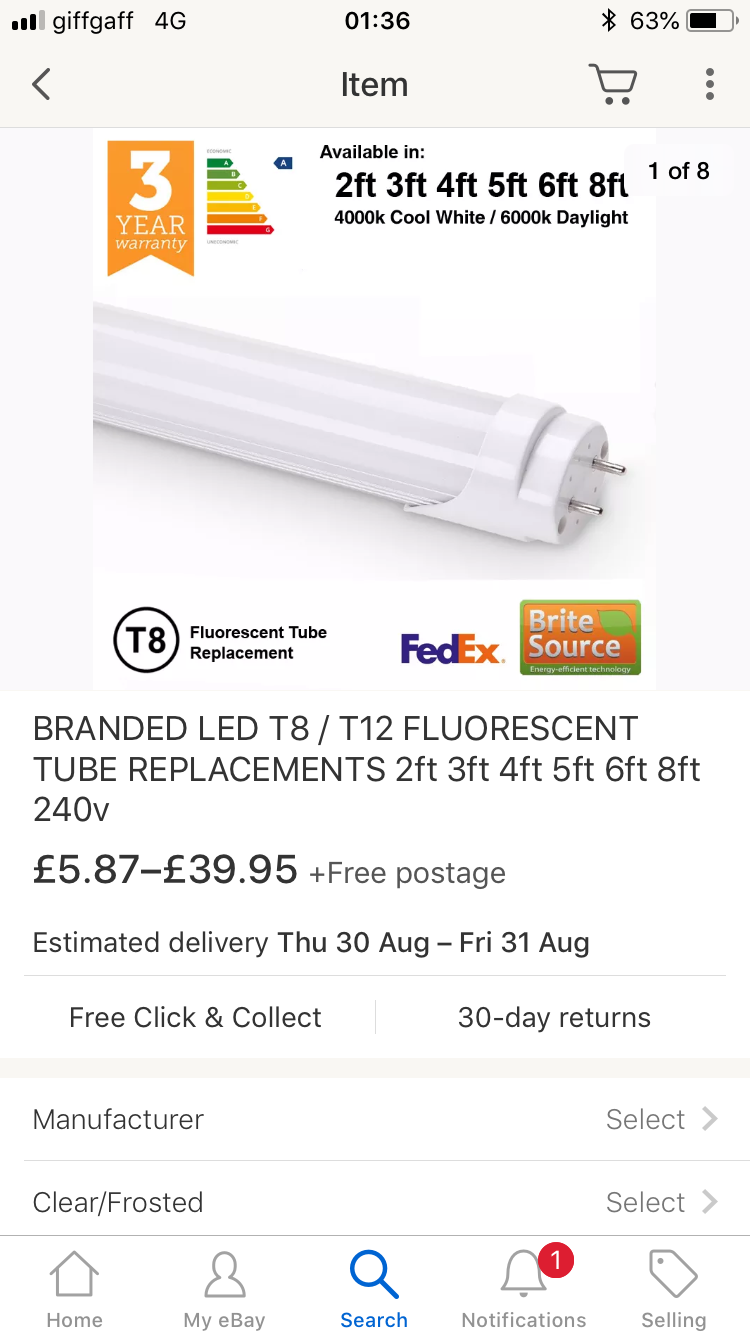750x1334 pixels.
Task: Open the shopping cart
Action: pyautogui.click(x=612, y=84)
